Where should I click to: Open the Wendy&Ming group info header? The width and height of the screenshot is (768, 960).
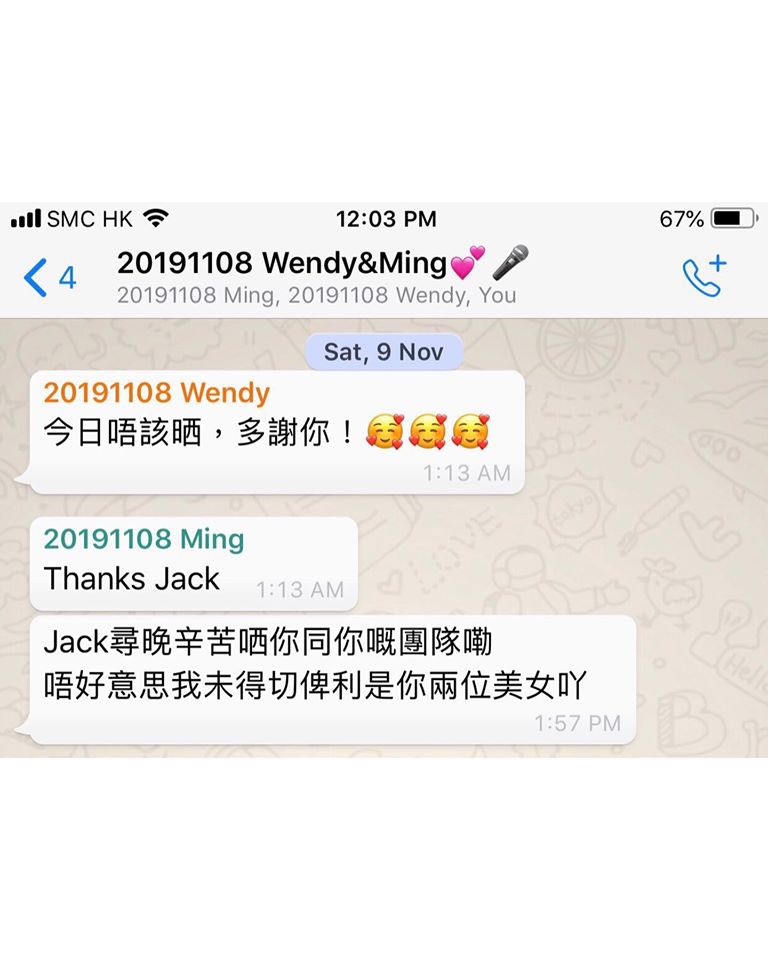pos(320,277)
